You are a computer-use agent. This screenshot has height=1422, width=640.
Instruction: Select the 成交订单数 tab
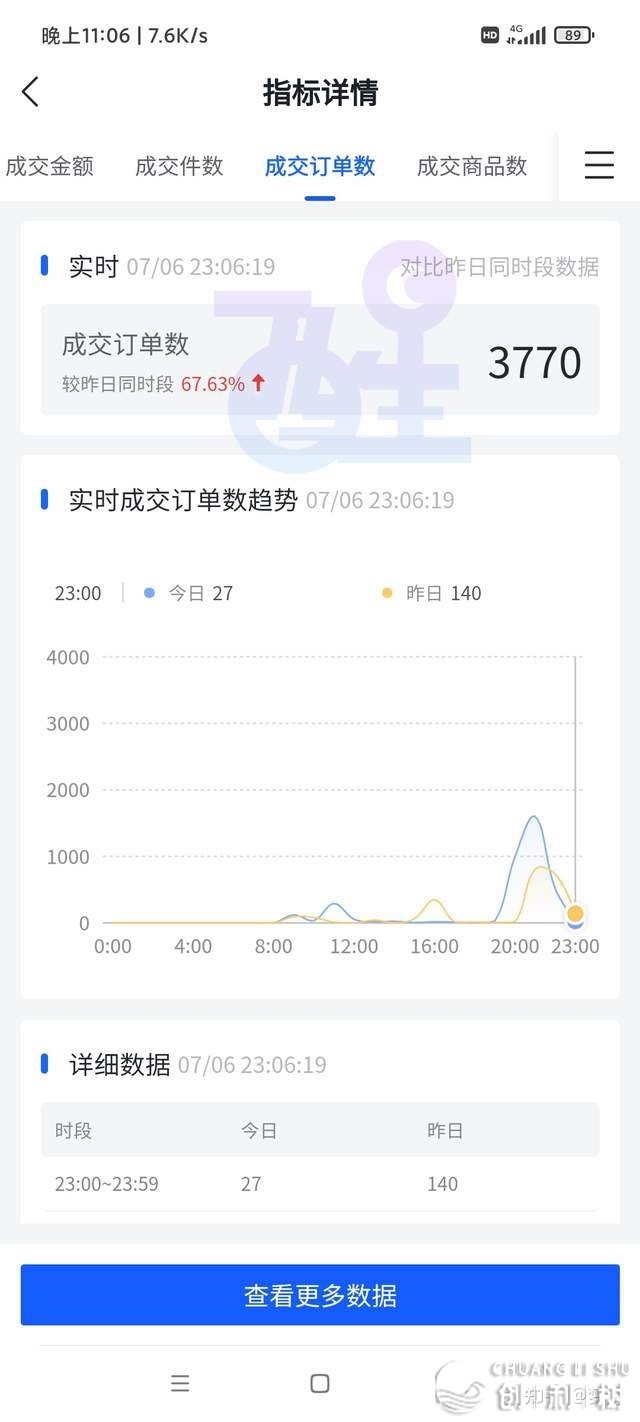pos(320,166)
